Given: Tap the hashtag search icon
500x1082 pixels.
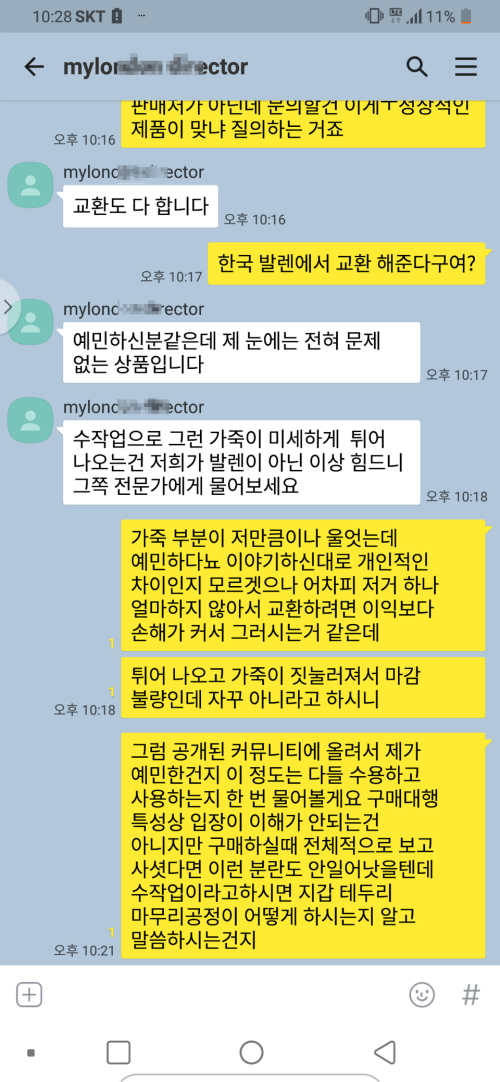Looking at the screenshot, I should pyautogui.click(x=470, y=994).
